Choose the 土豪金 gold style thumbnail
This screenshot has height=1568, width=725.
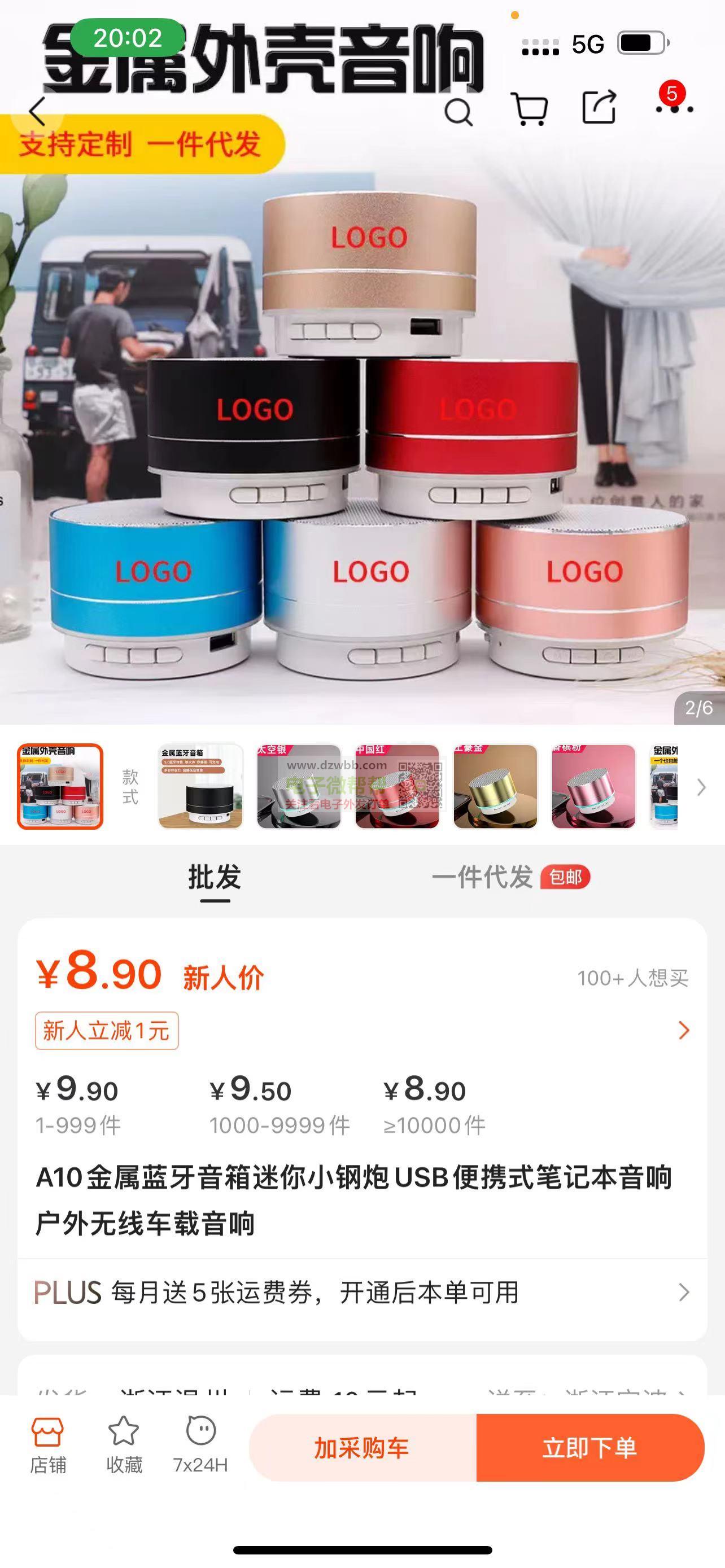click(496, 786)
